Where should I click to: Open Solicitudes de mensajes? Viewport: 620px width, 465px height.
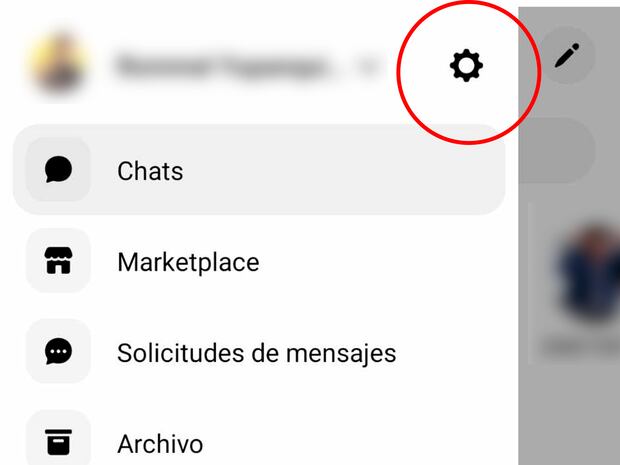click(x=256, y=353)
